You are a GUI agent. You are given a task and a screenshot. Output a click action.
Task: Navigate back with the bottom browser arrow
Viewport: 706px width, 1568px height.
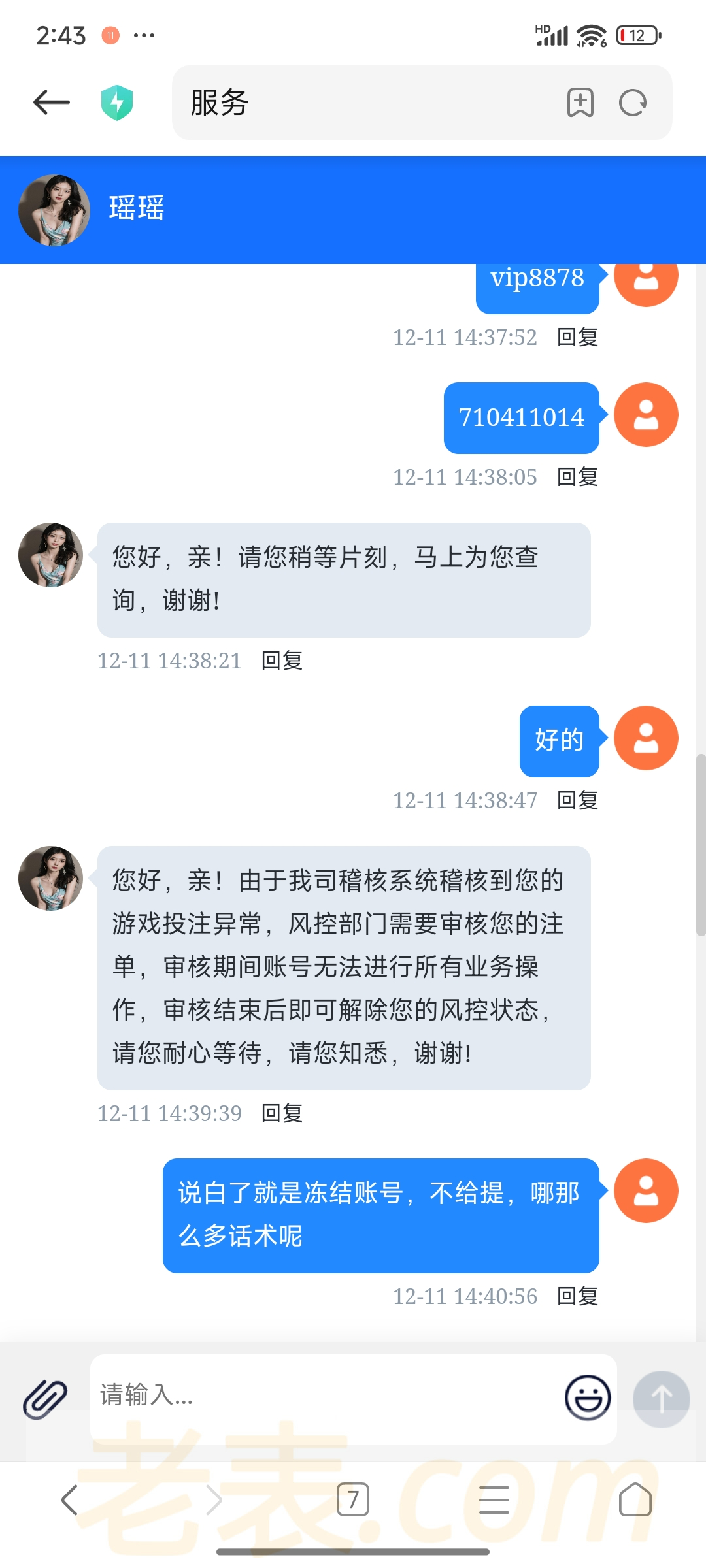[x=70, y=1499]
